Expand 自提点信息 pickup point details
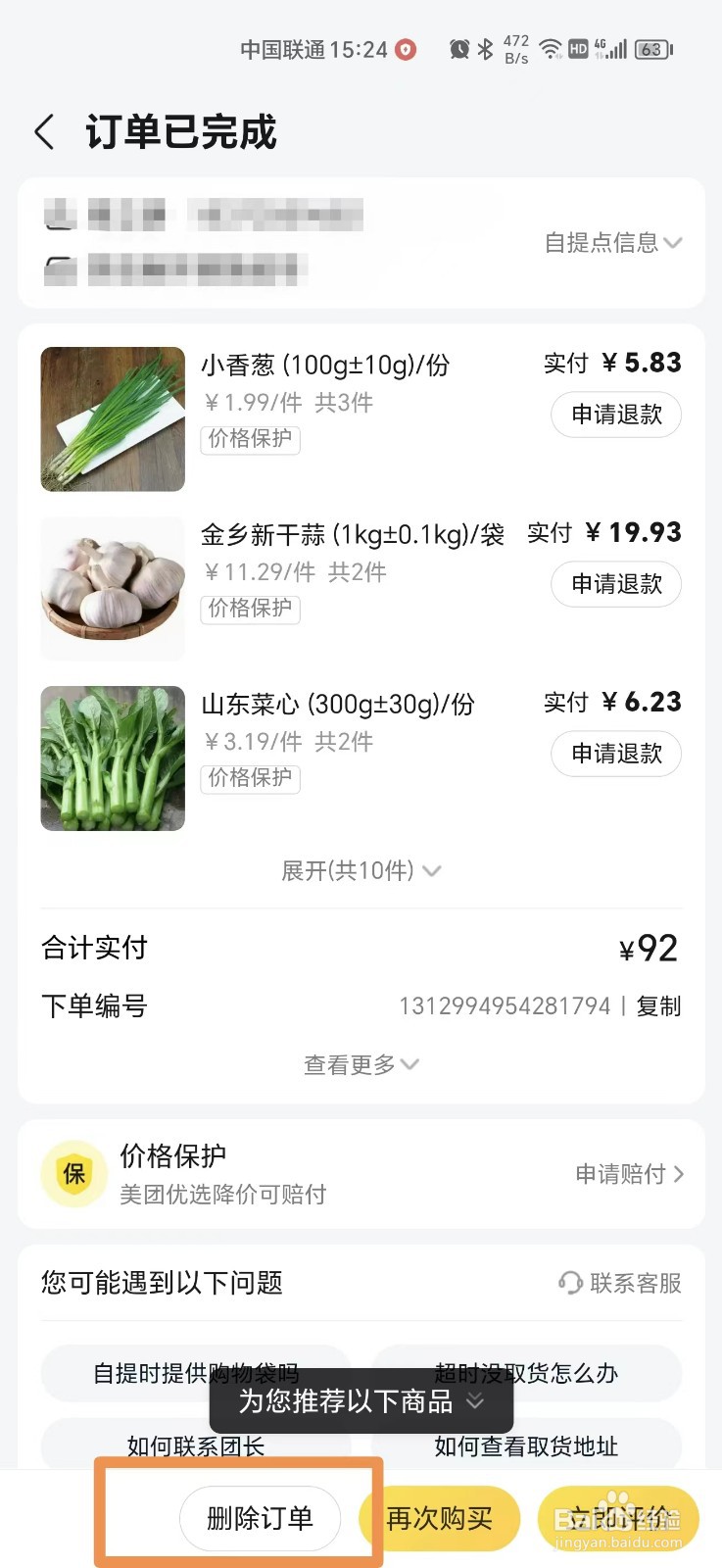 click(x=611, y=242)
